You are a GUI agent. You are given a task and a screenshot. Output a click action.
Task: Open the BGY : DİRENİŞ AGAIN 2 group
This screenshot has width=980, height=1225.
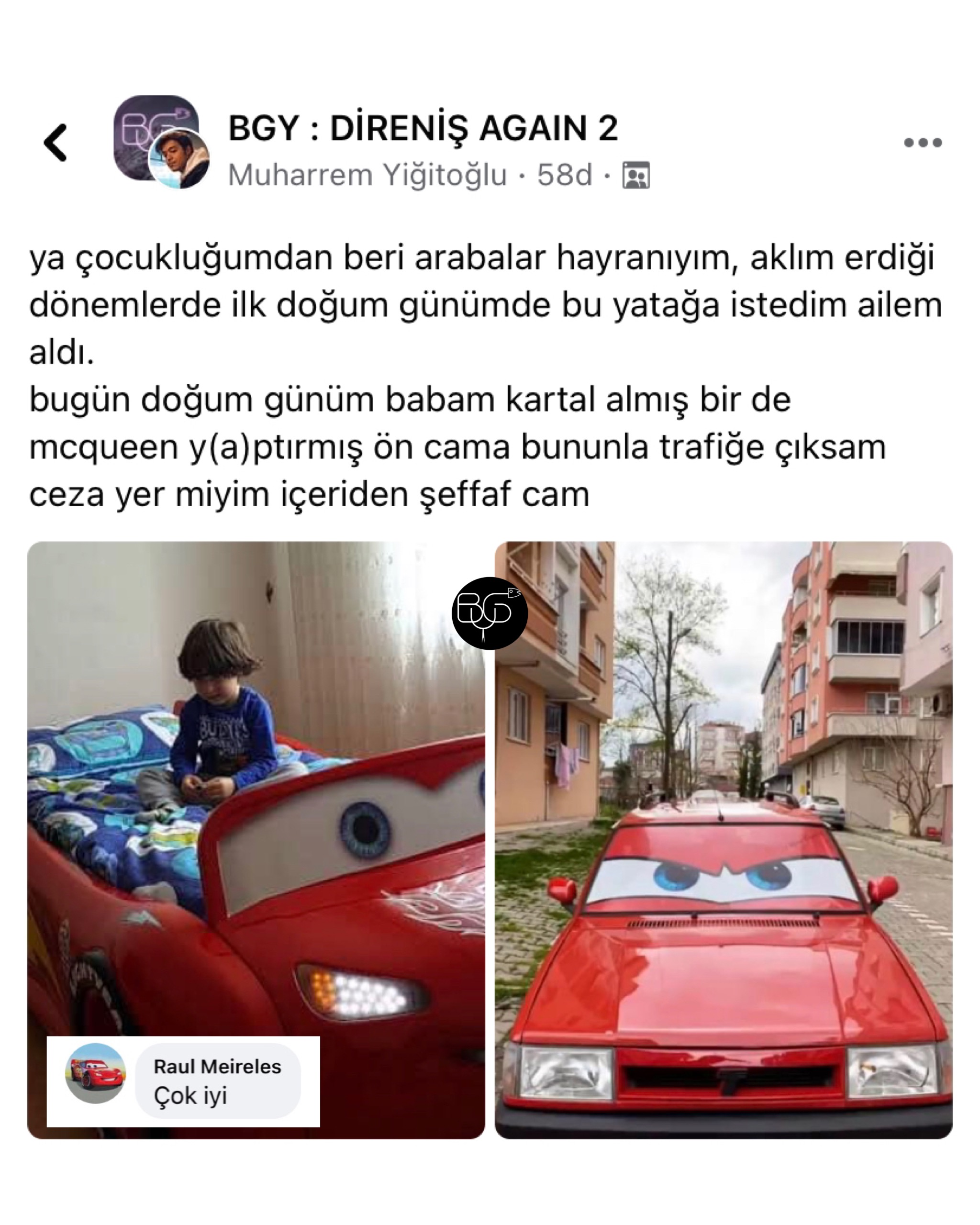point(422,128)
